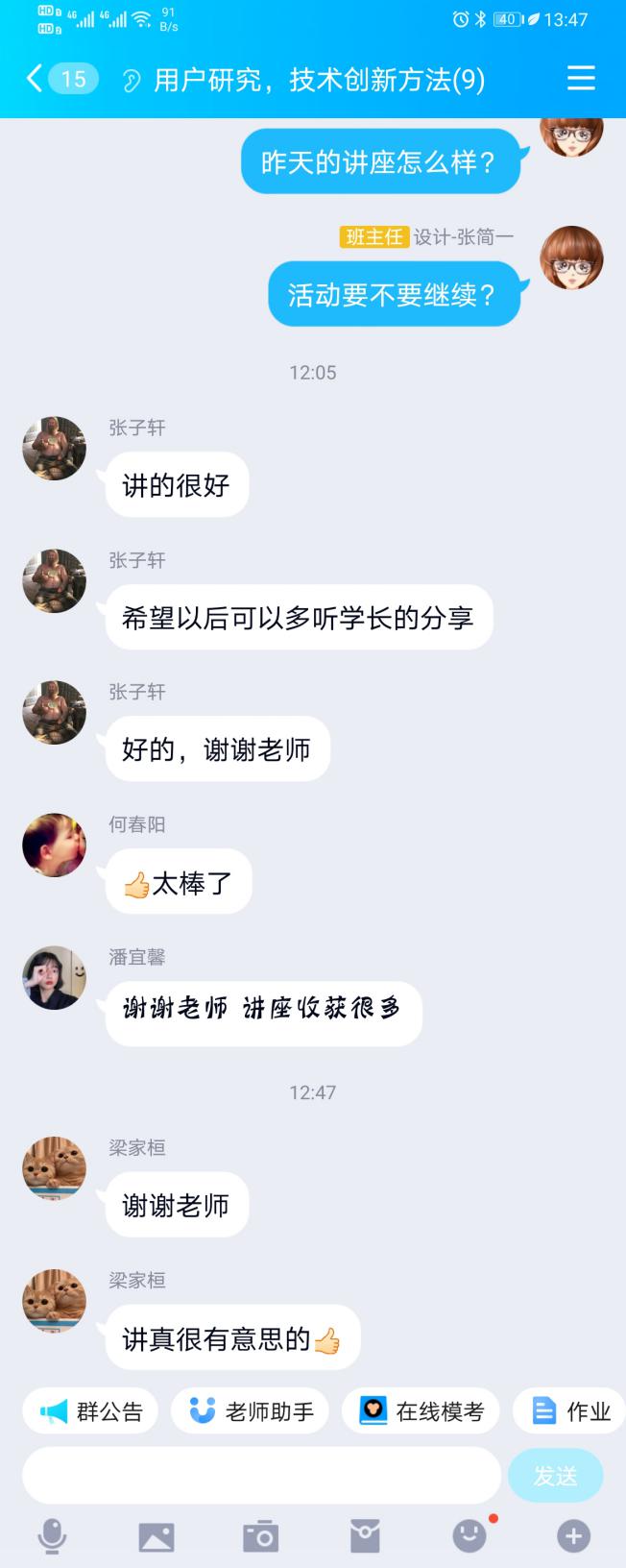Expand more attachment options

[573, 1536]
